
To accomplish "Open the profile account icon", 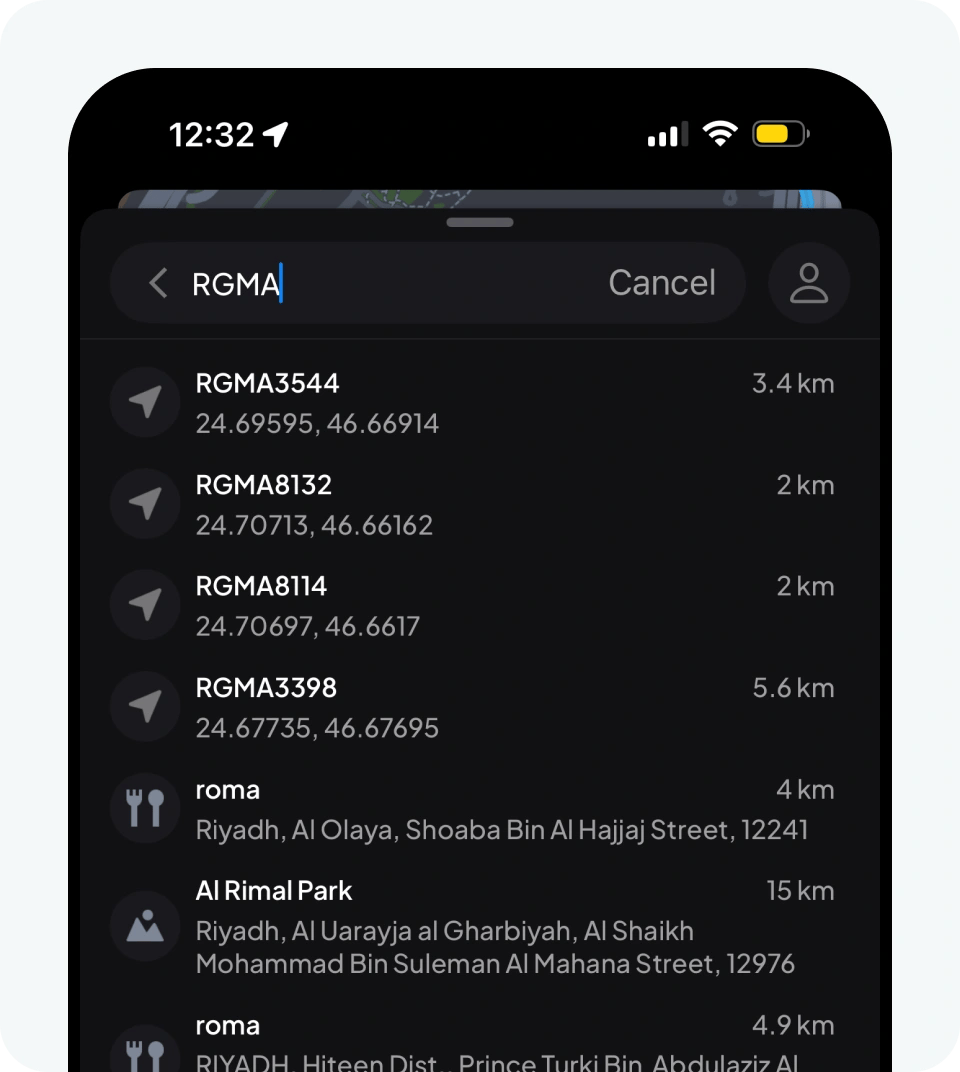I will pos(808,283).
